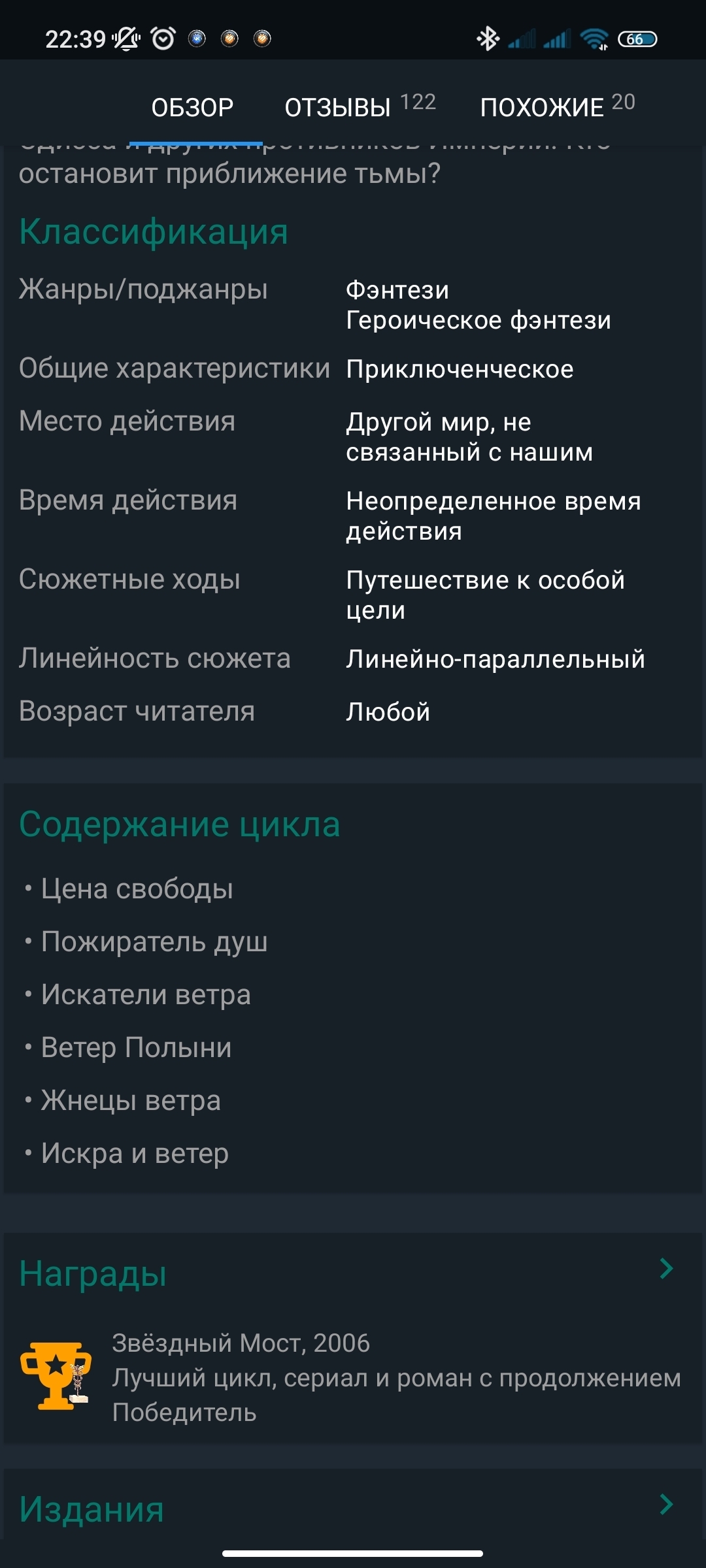Expand the Издания section chevron
This screenshot has height=1568, width=706.
[666, 1504]
